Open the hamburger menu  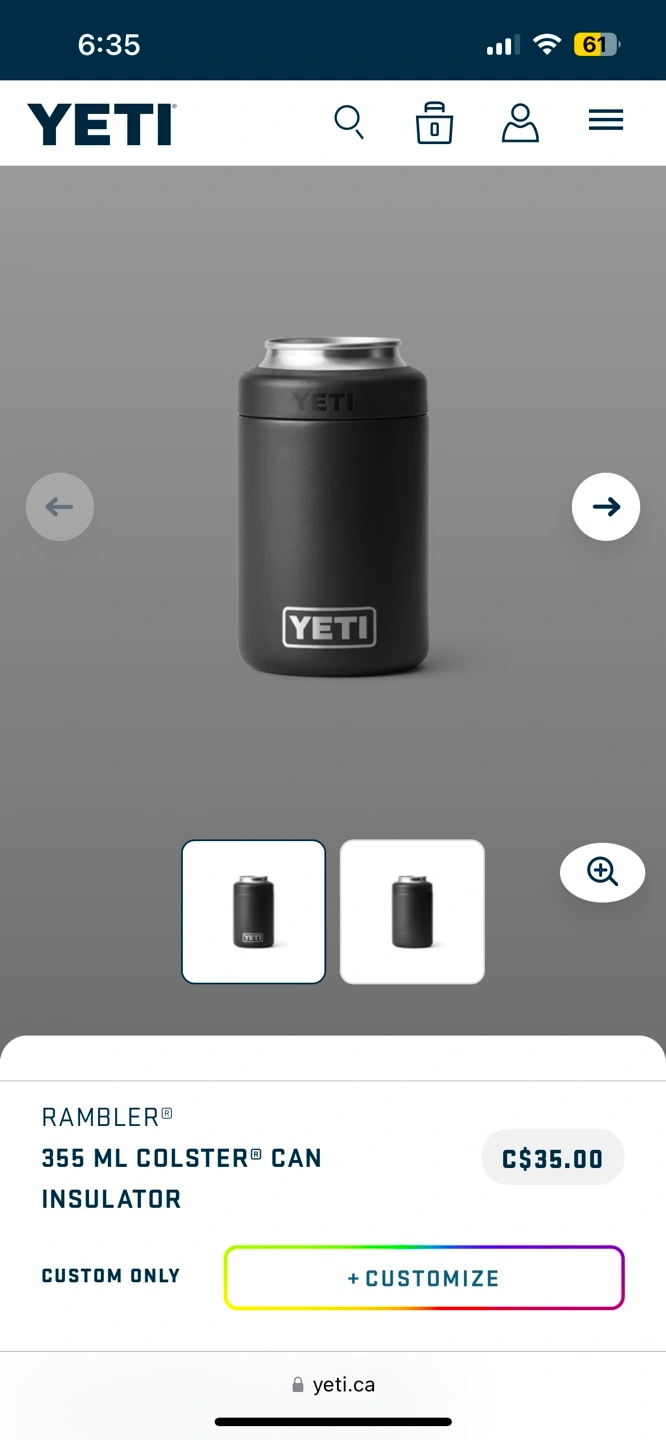[x=606, y=121]
